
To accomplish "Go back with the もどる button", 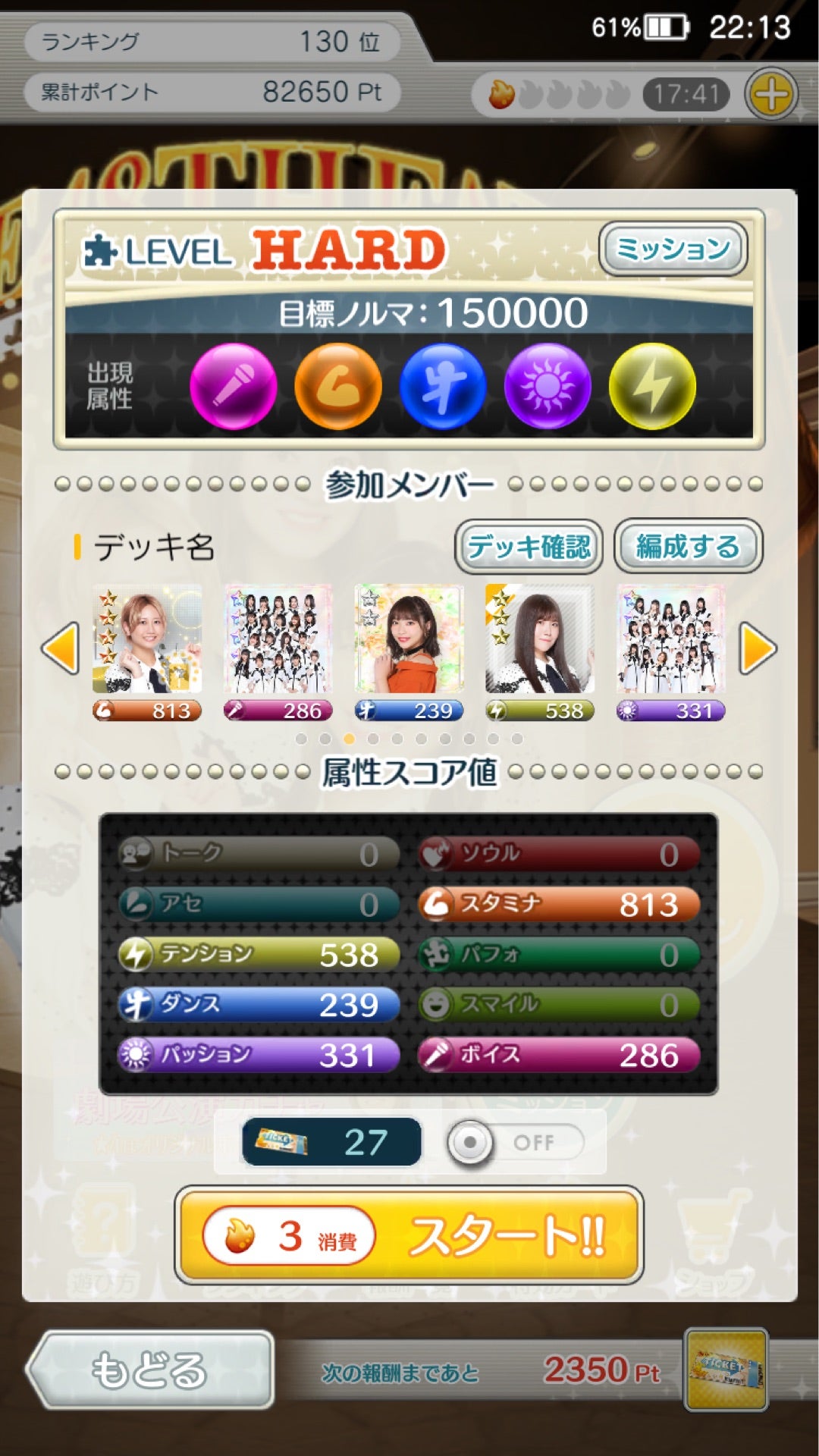I will tap(149, 1370).
